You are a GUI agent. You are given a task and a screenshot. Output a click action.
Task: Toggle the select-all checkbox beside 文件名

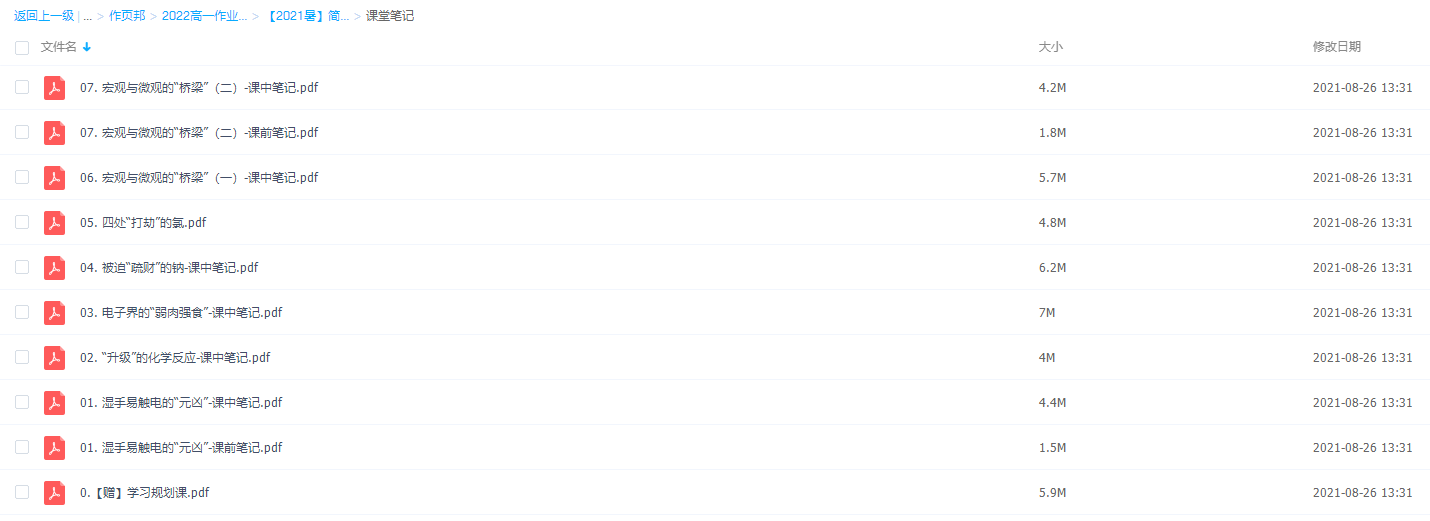click(x=22, y=47)
